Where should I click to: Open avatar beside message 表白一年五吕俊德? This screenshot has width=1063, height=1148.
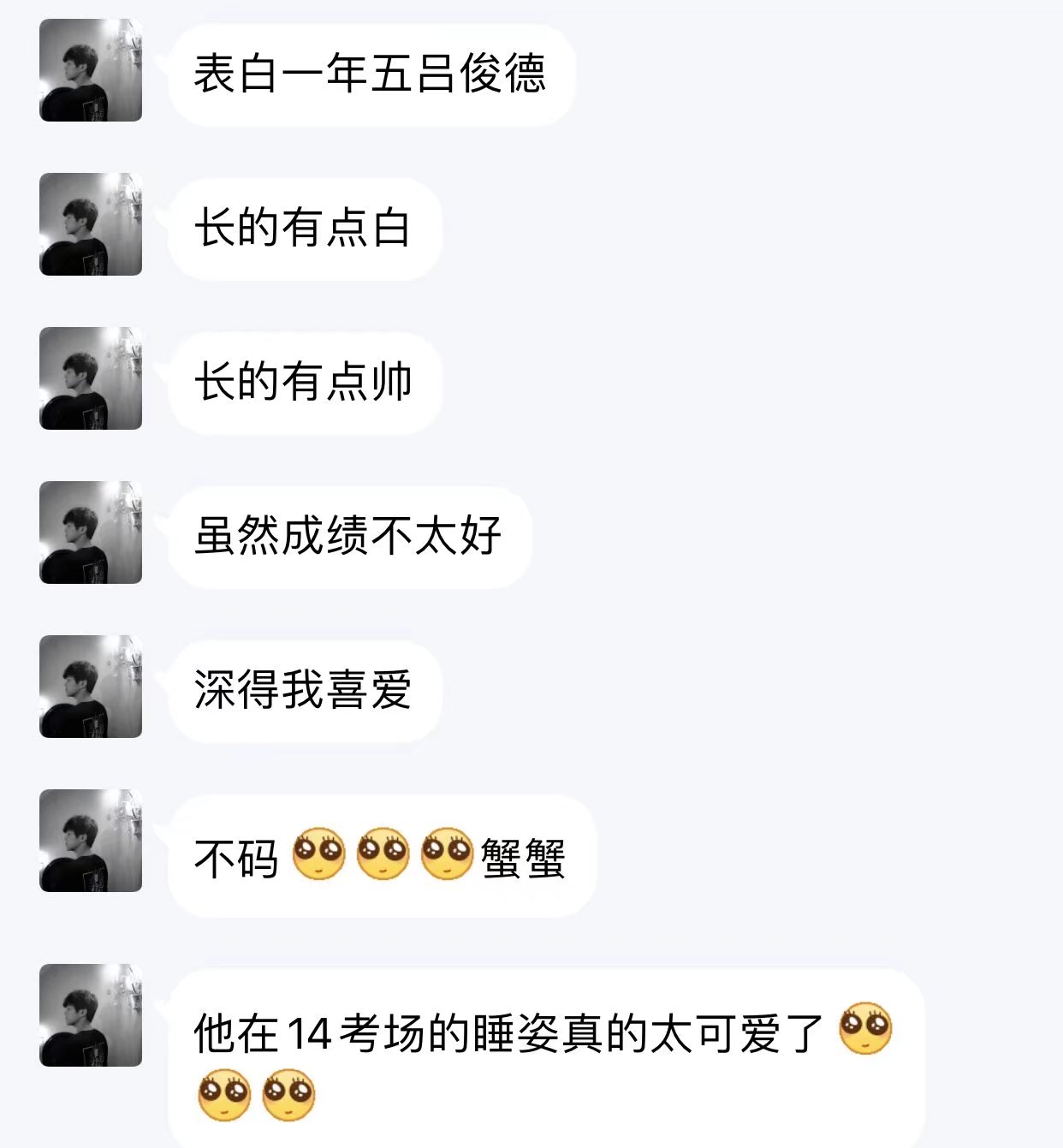coord(91,70)
